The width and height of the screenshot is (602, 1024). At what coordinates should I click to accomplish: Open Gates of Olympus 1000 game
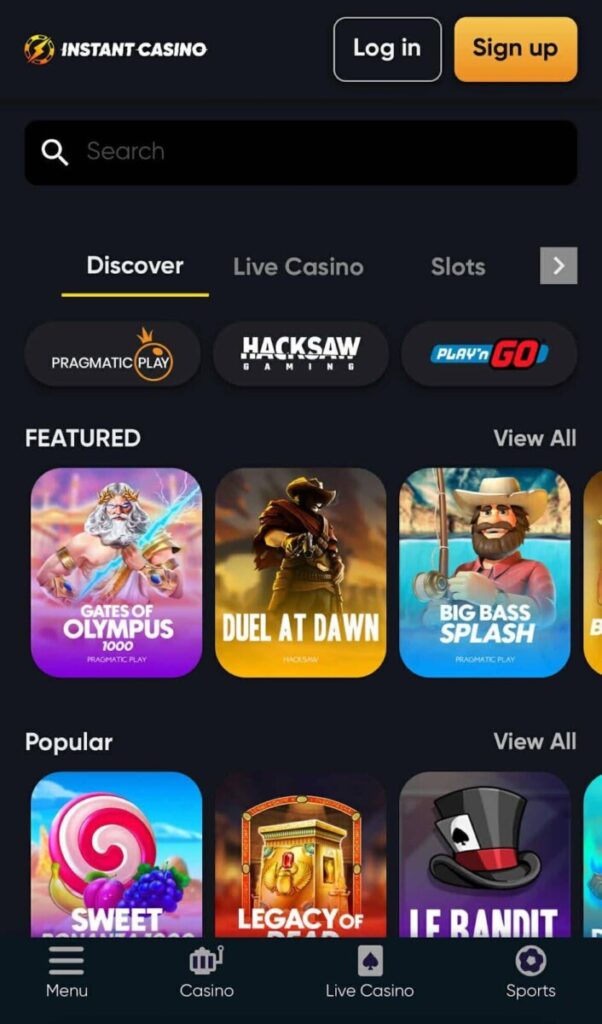116,572
